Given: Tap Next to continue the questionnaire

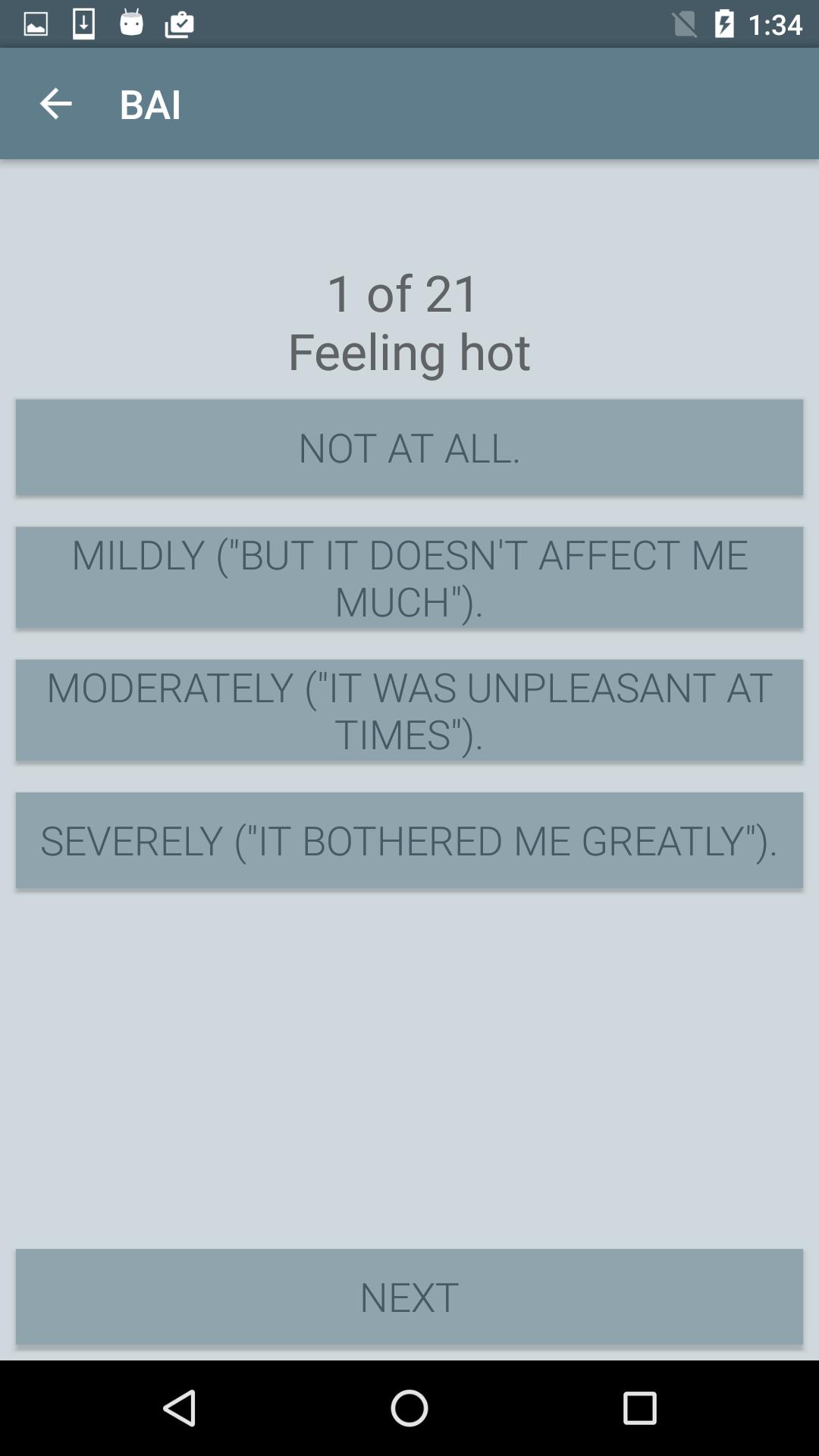Looking at the screenshot, I should point(409,1297).
